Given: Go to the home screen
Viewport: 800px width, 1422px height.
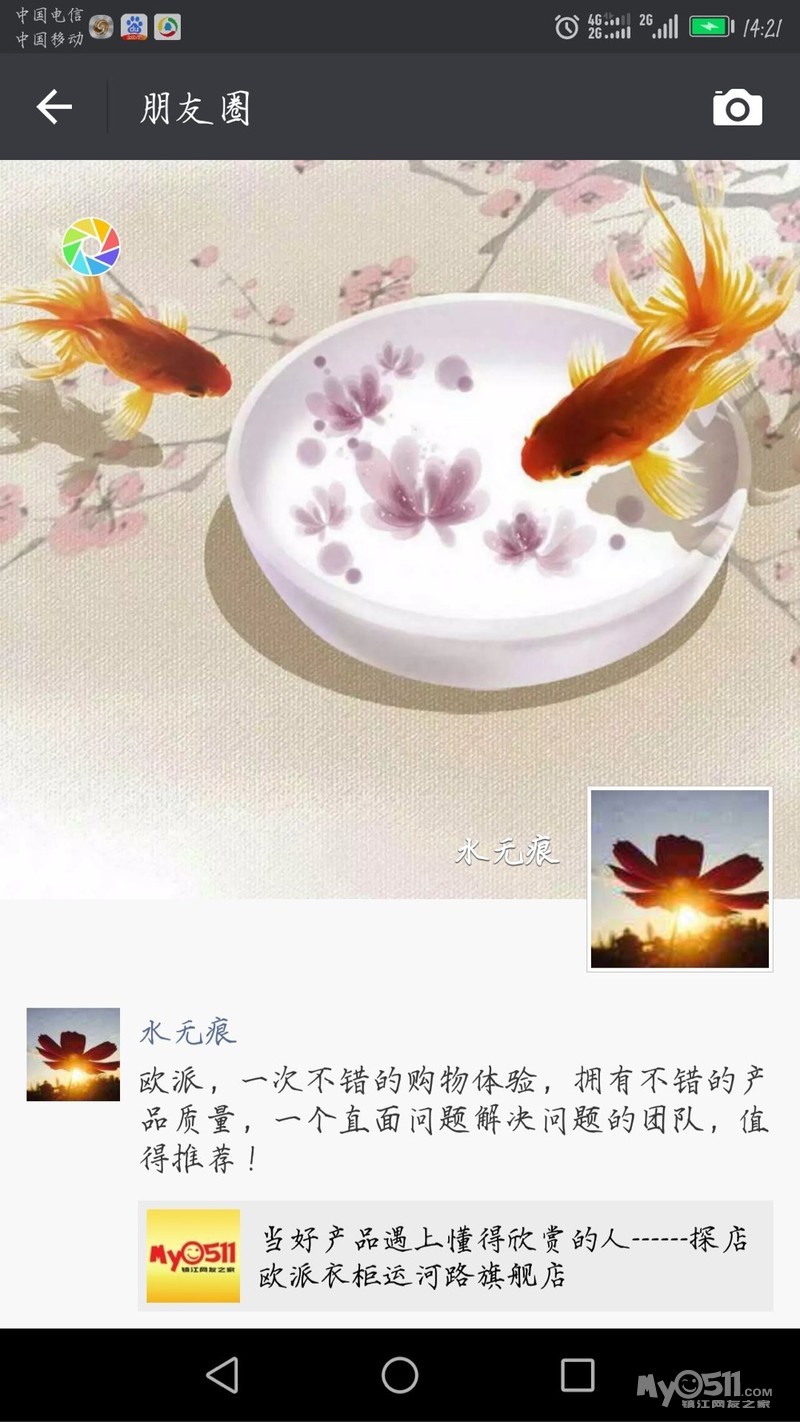Looking at the screenshot, I should 400,1375.
